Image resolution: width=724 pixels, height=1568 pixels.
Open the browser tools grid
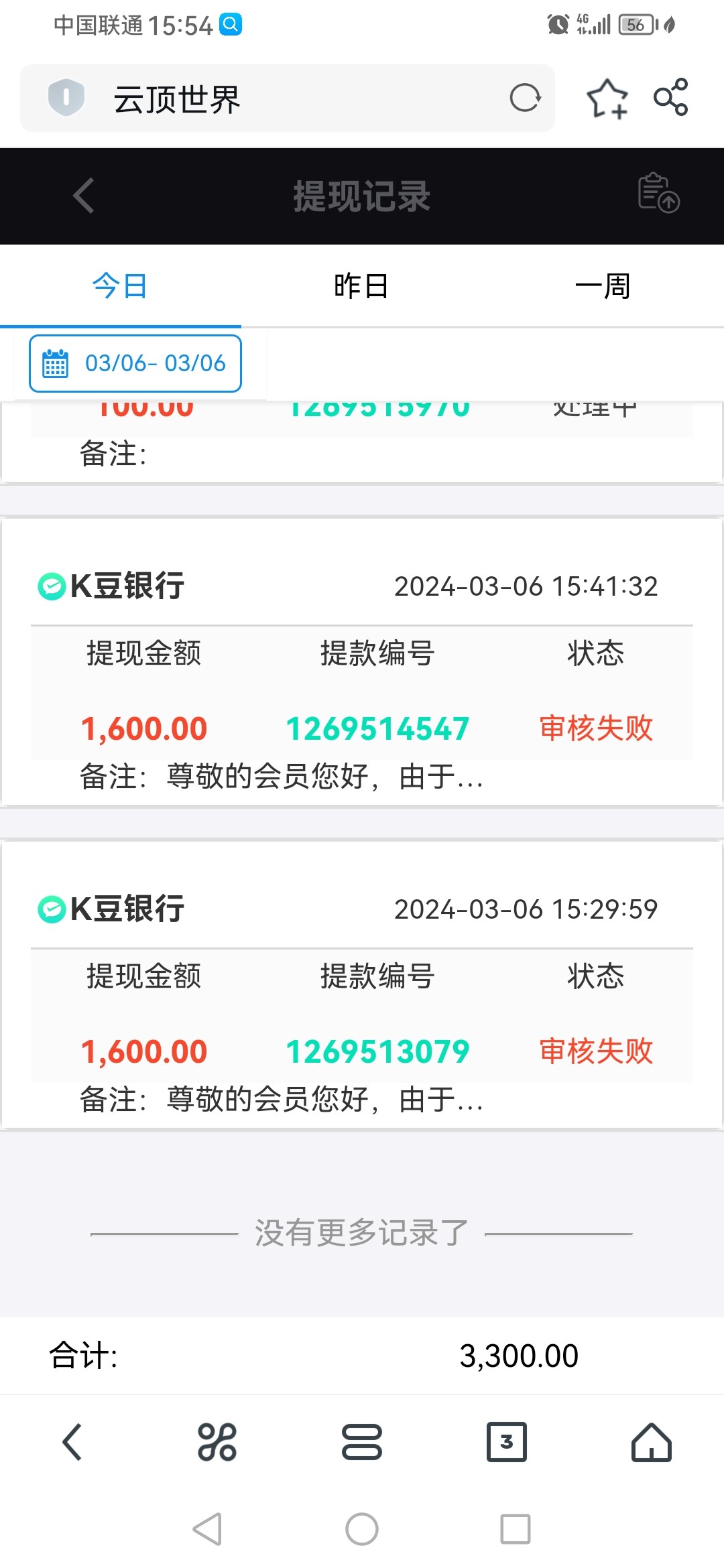[217, 1442]
